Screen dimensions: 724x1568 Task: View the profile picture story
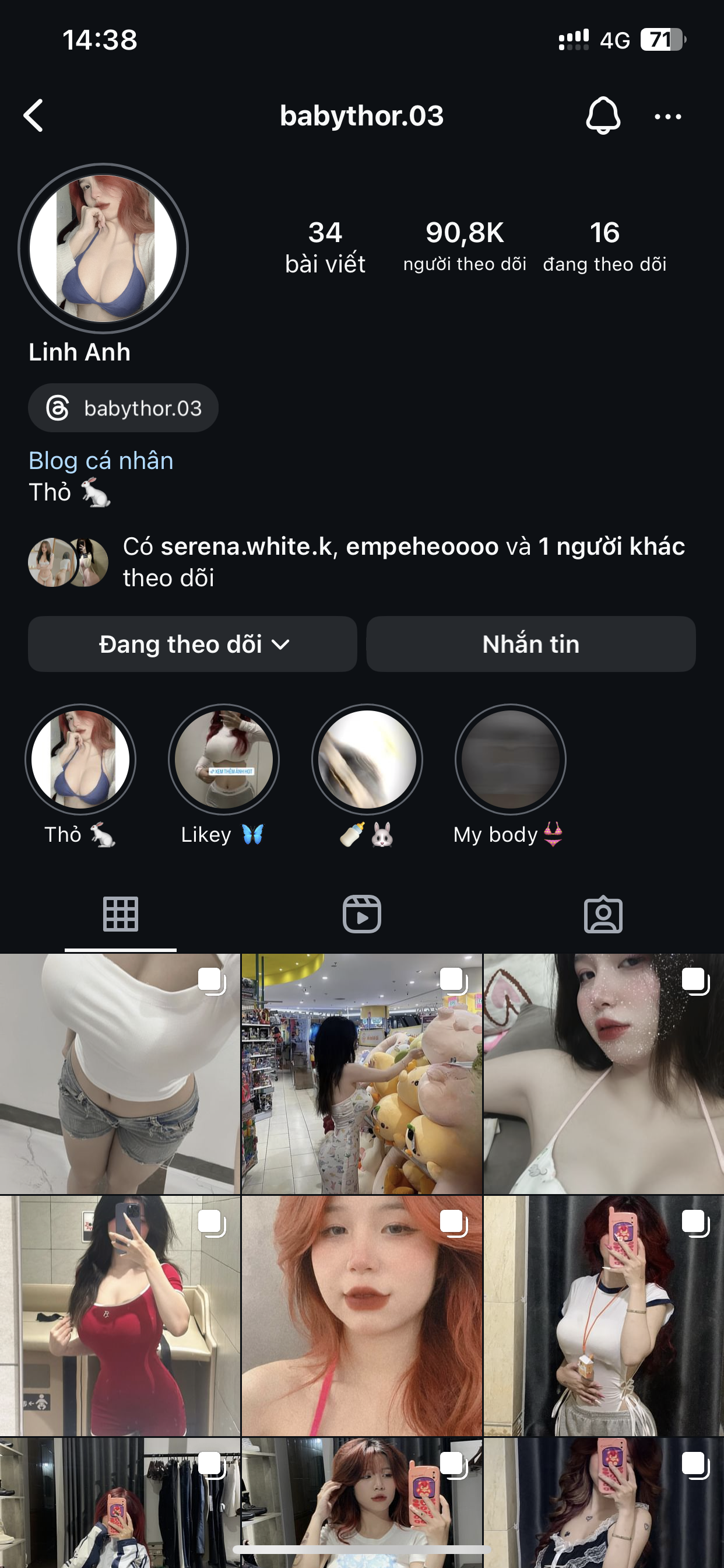(103, 249)
